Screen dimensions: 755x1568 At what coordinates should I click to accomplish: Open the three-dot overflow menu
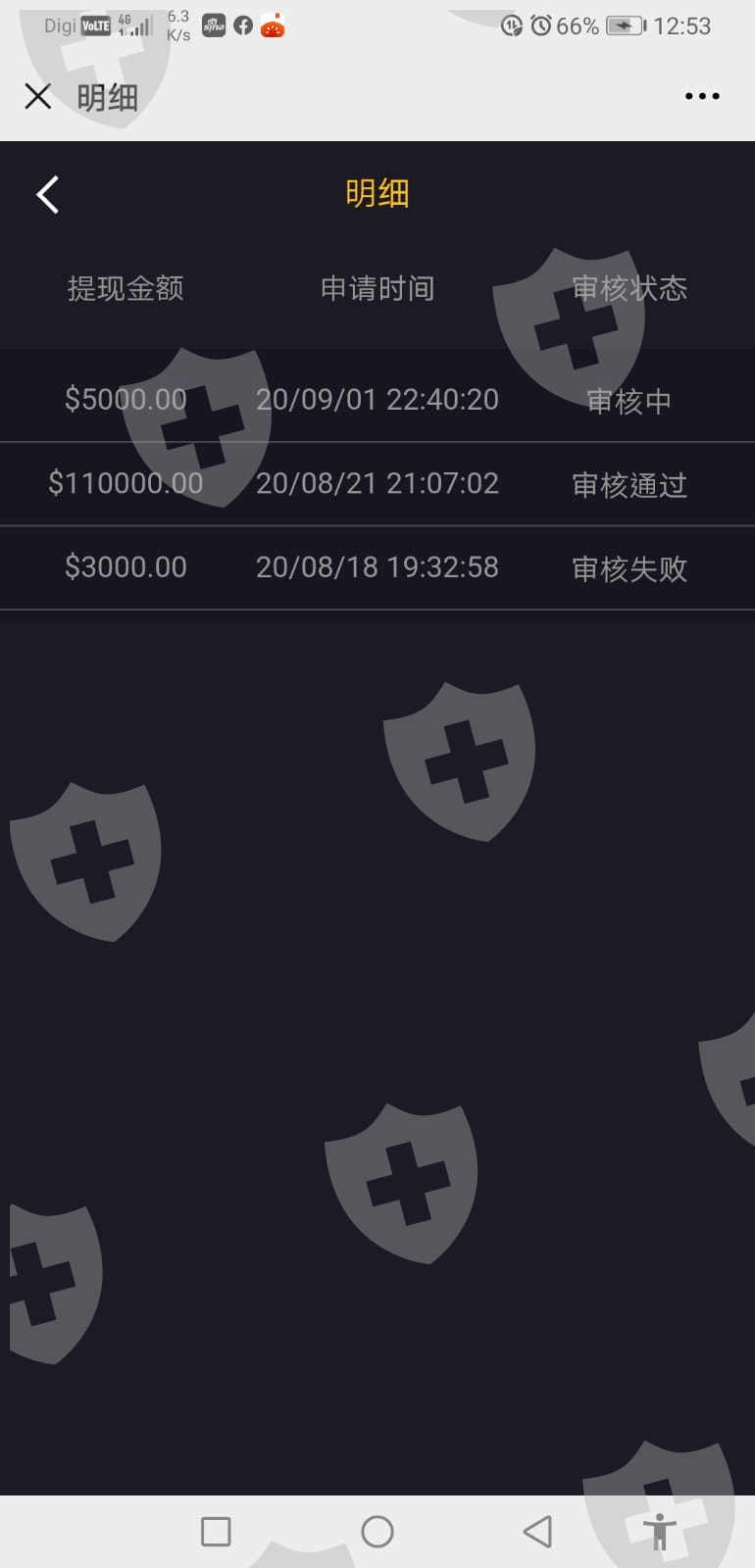click(702, 96)
